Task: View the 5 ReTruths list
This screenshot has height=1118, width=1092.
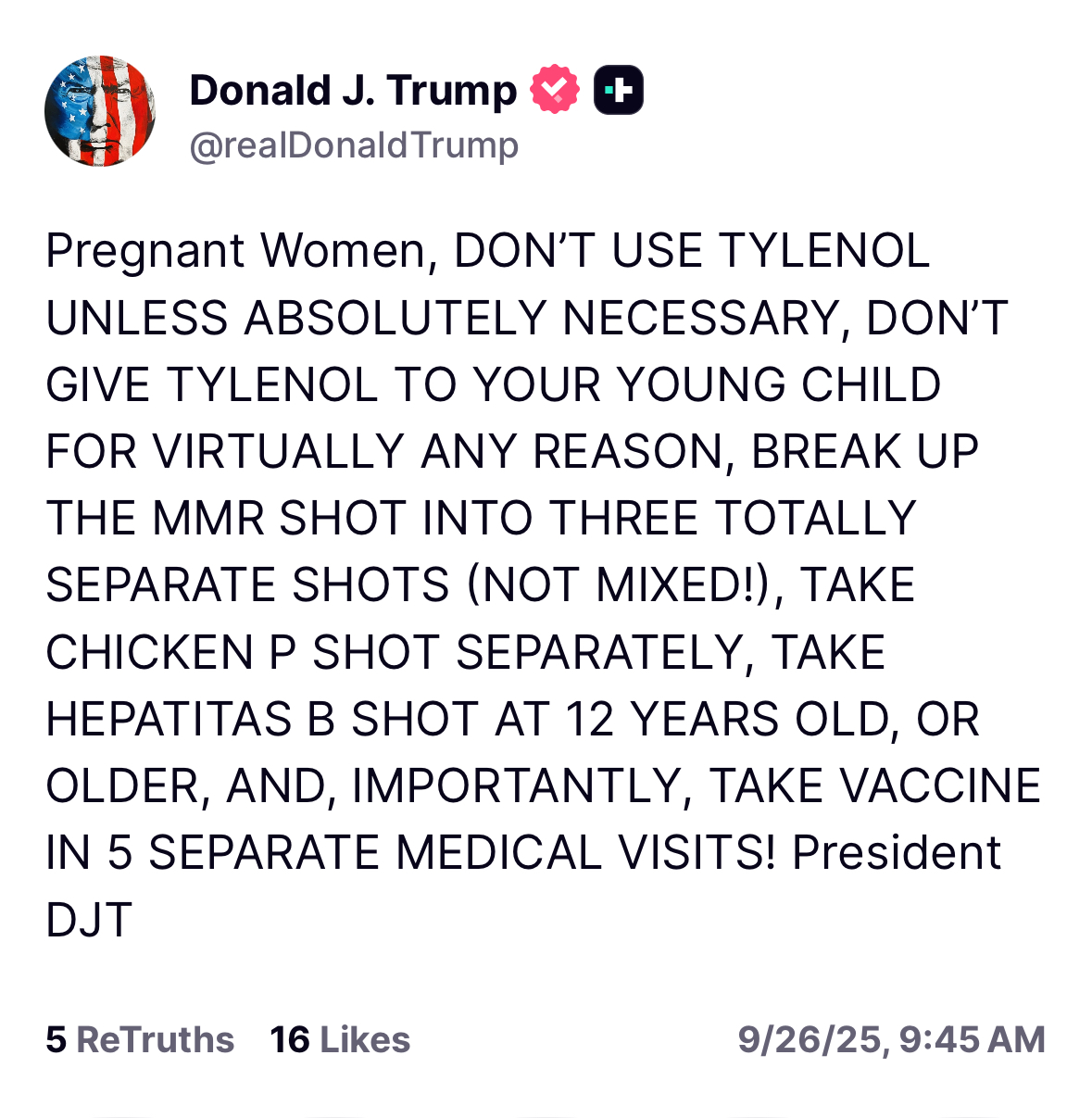Action: (x=140, y=1039)
